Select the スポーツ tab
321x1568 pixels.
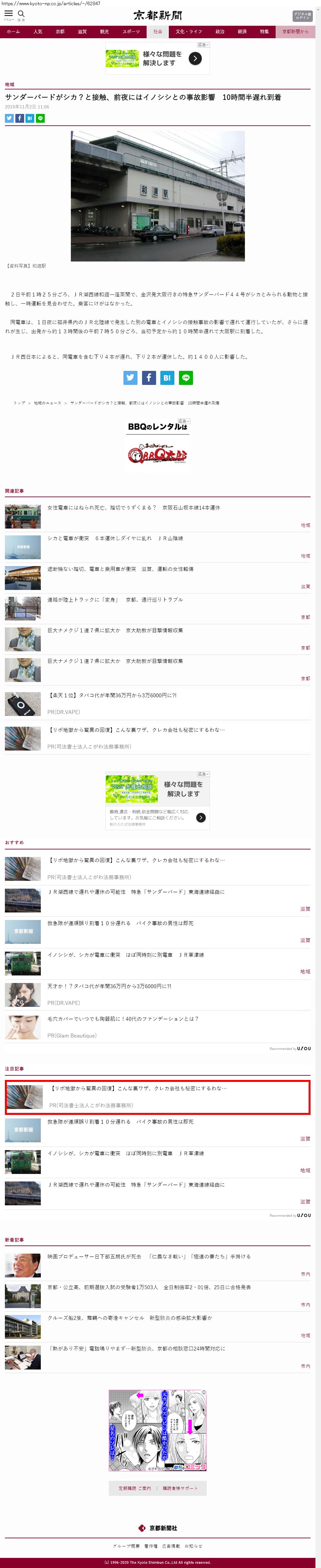[131, 32]
